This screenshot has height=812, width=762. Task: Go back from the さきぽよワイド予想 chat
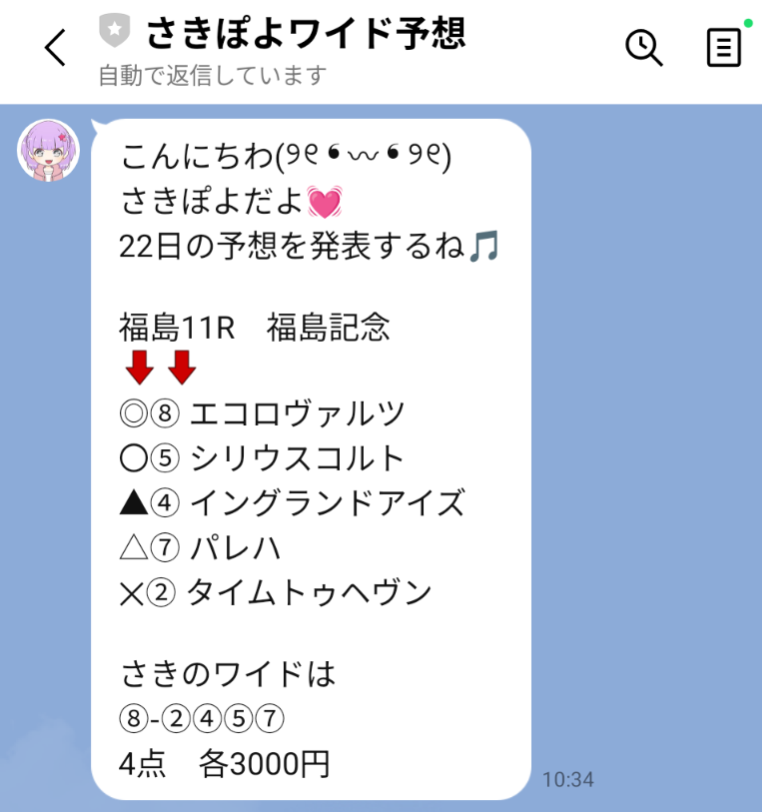tap(56, 47)
